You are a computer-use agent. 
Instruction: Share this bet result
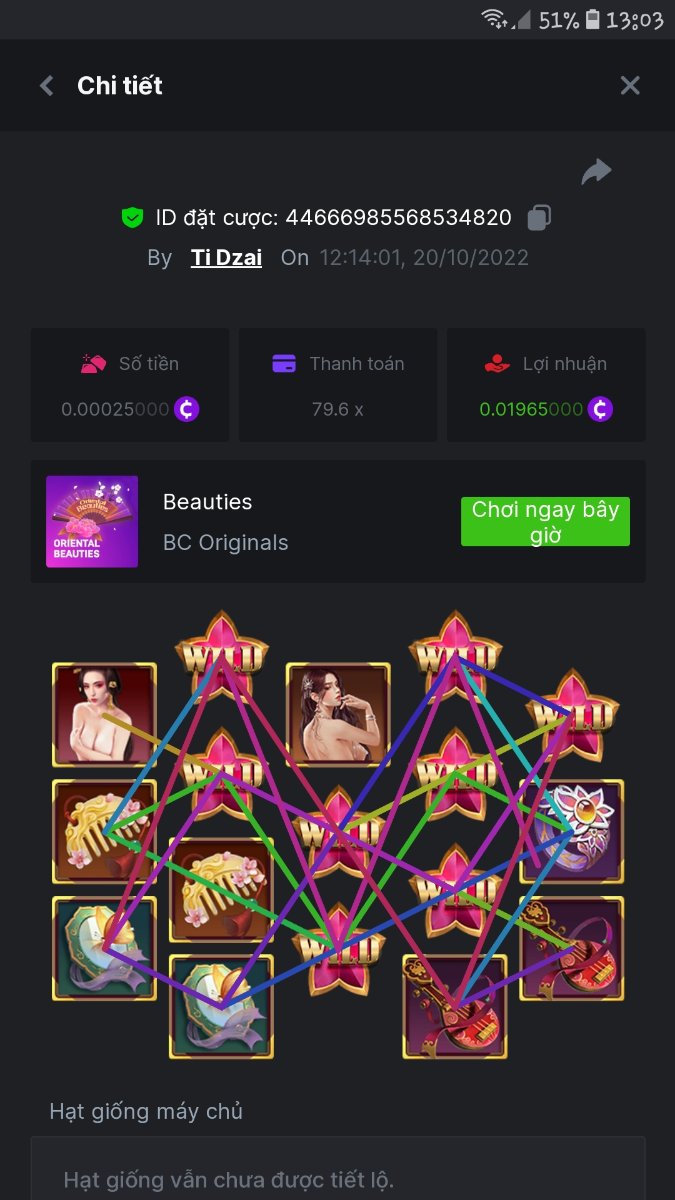point(596,172)
